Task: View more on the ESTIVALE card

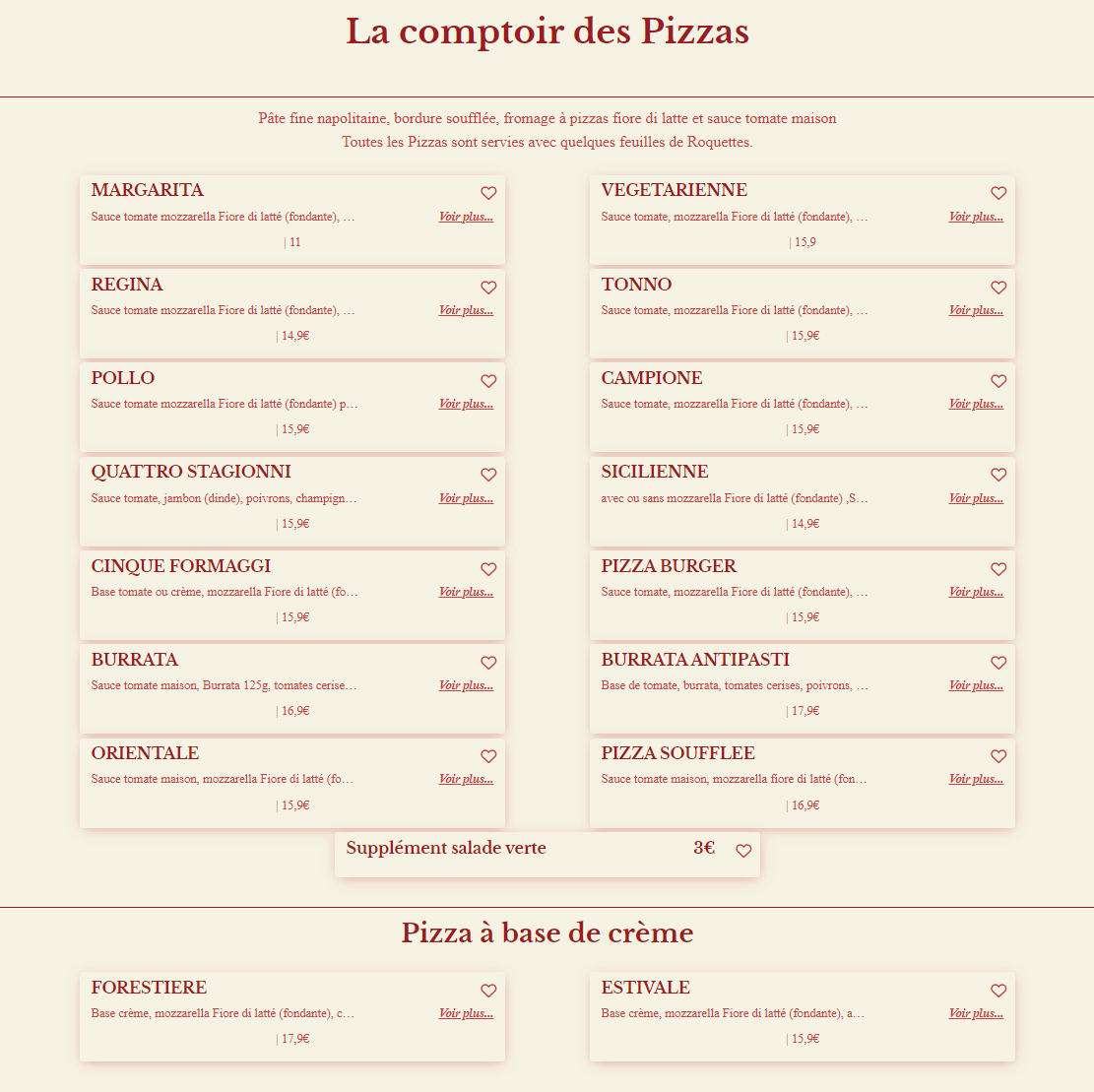Action: click(976, 1013)
